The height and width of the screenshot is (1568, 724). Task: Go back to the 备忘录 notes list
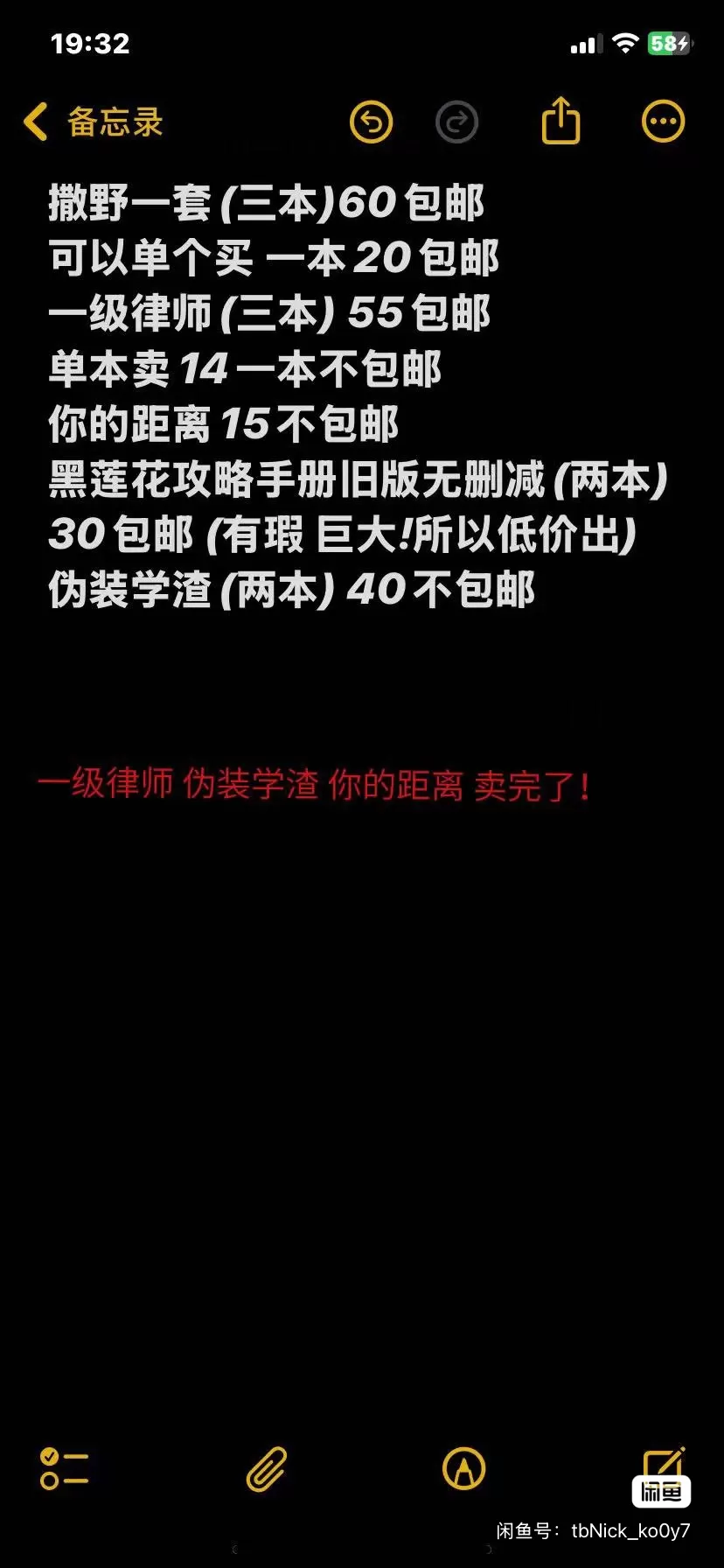point(92,122)
